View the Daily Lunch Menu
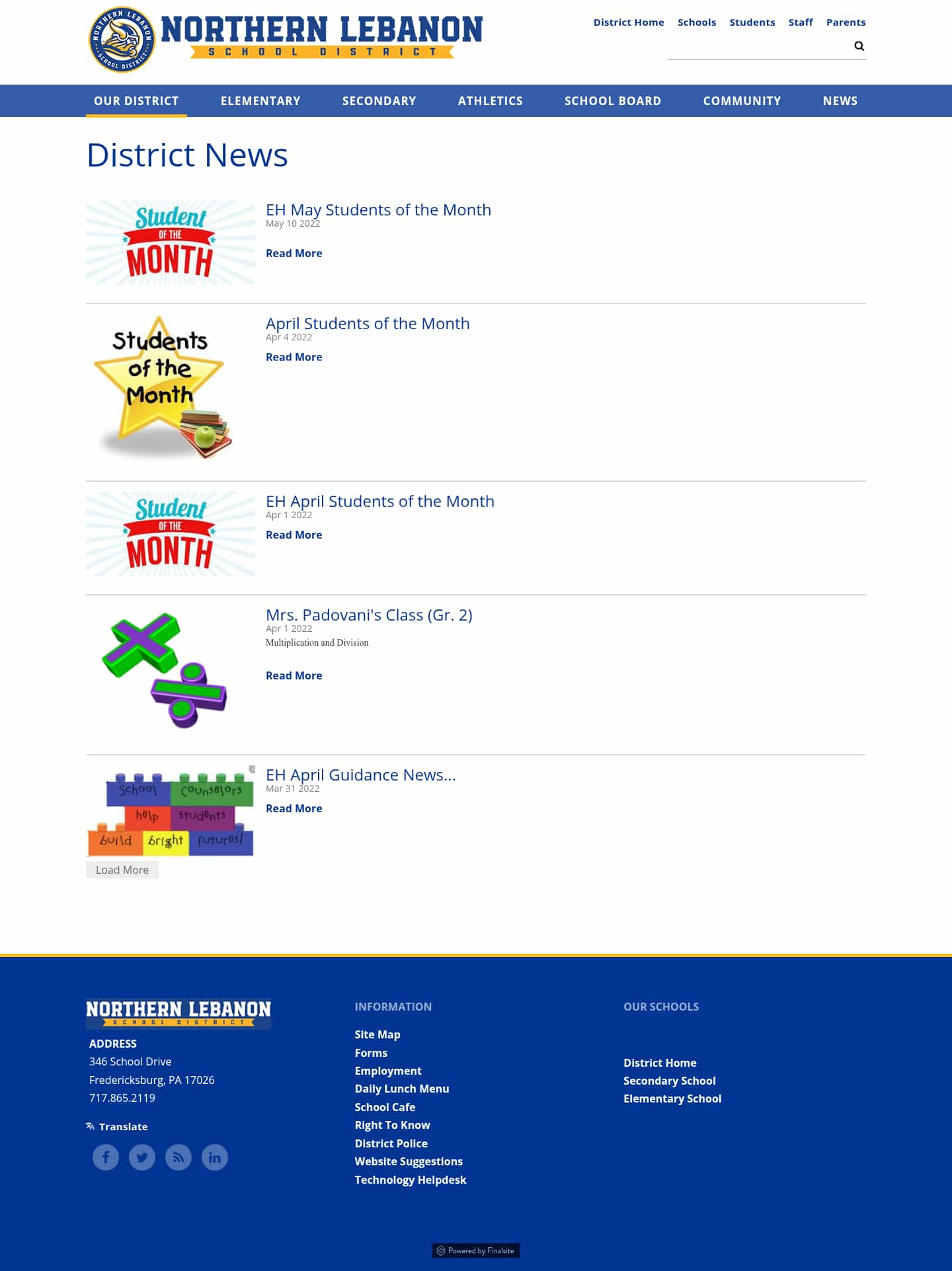 coord(401,1088)
